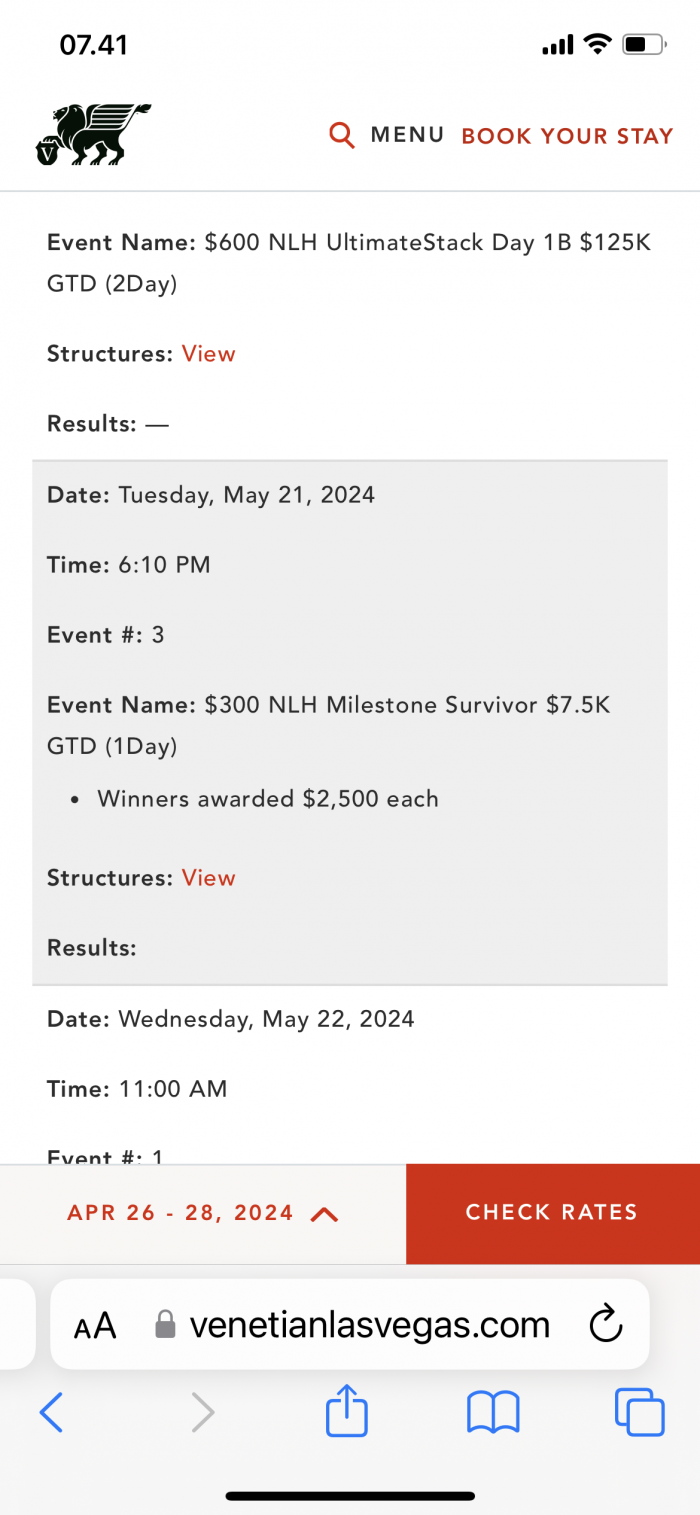Viewport: 700px width, 1515px height.
Task: Share this page
Action: click(x=347, y=1410)
